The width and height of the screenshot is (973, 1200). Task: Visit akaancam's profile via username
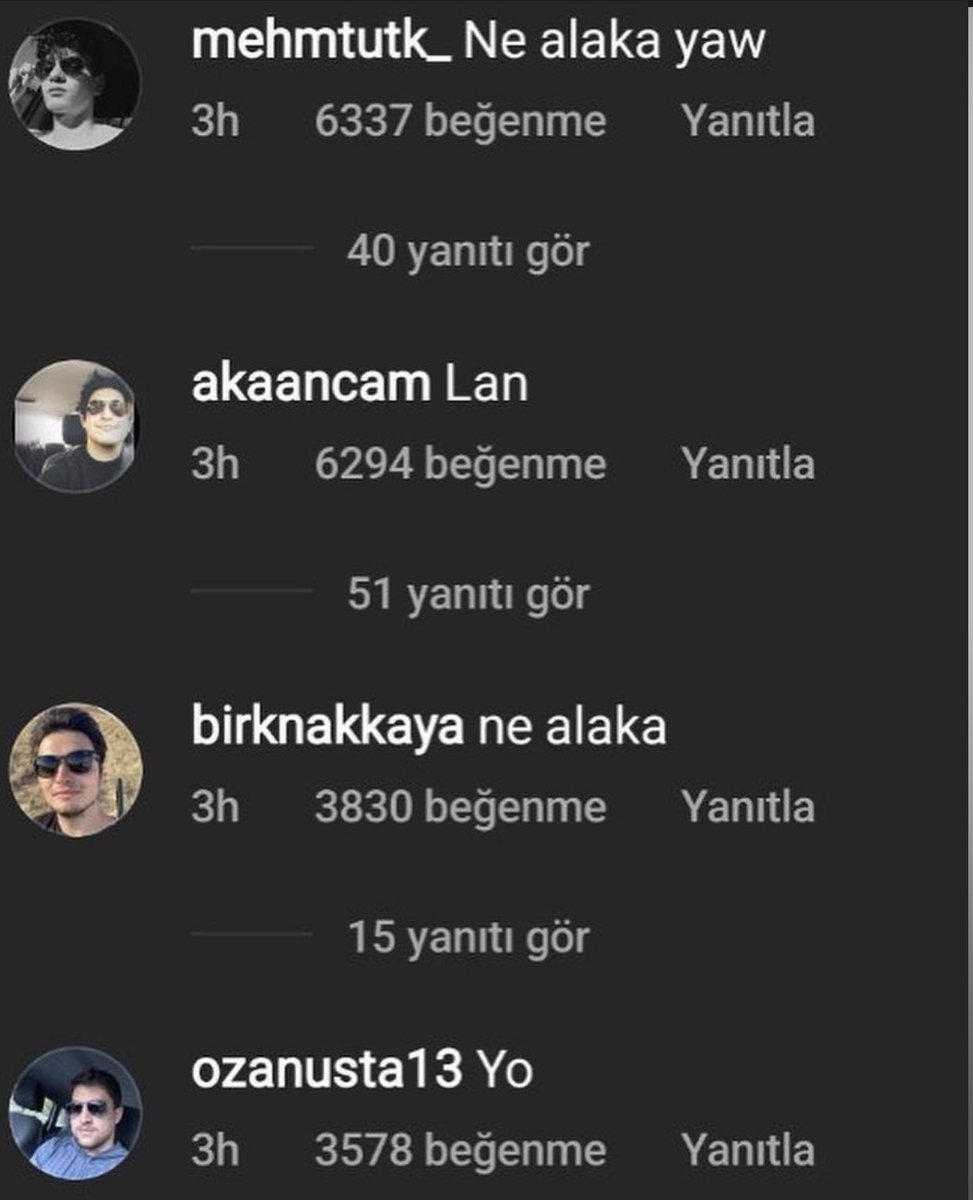(311, 385)
